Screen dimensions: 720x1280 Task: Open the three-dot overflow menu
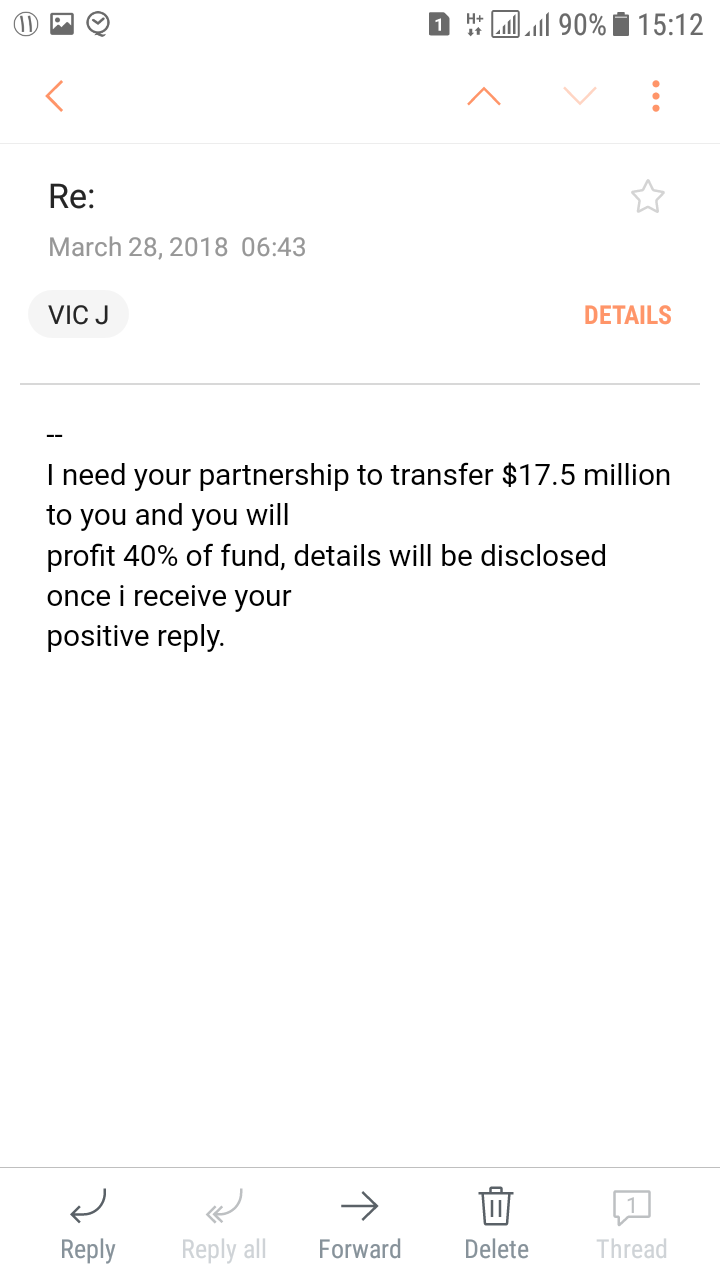pyautogui.click(x=656, y=96)
